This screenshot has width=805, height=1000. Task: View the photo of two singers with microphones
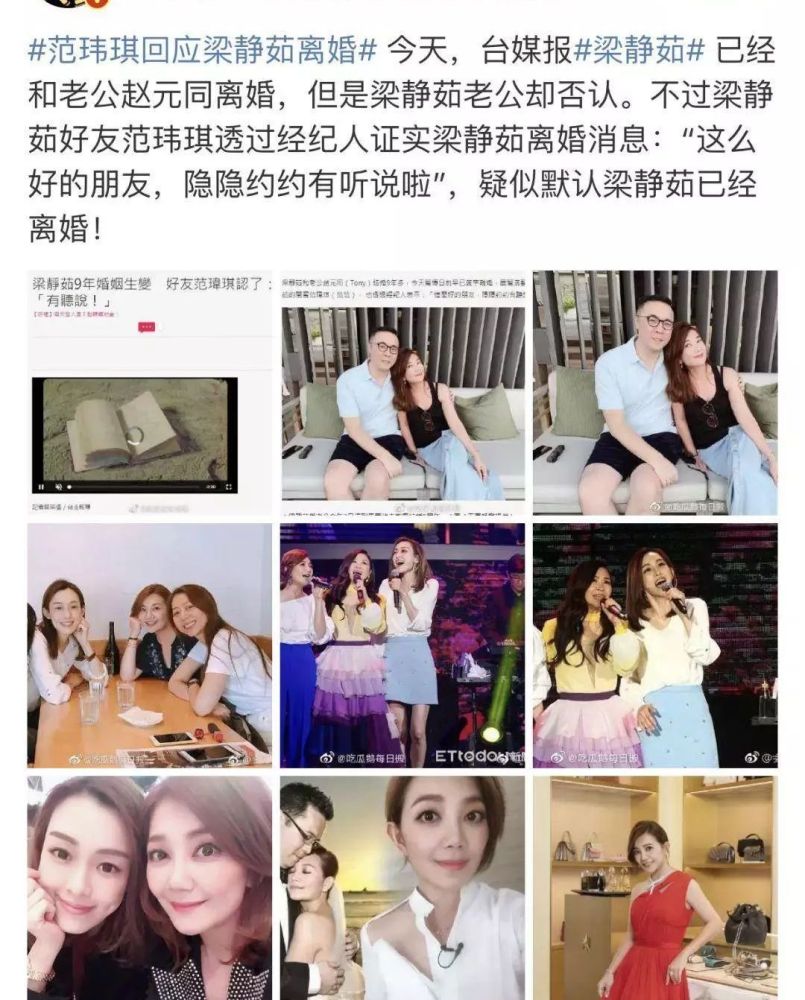[655, 645]
